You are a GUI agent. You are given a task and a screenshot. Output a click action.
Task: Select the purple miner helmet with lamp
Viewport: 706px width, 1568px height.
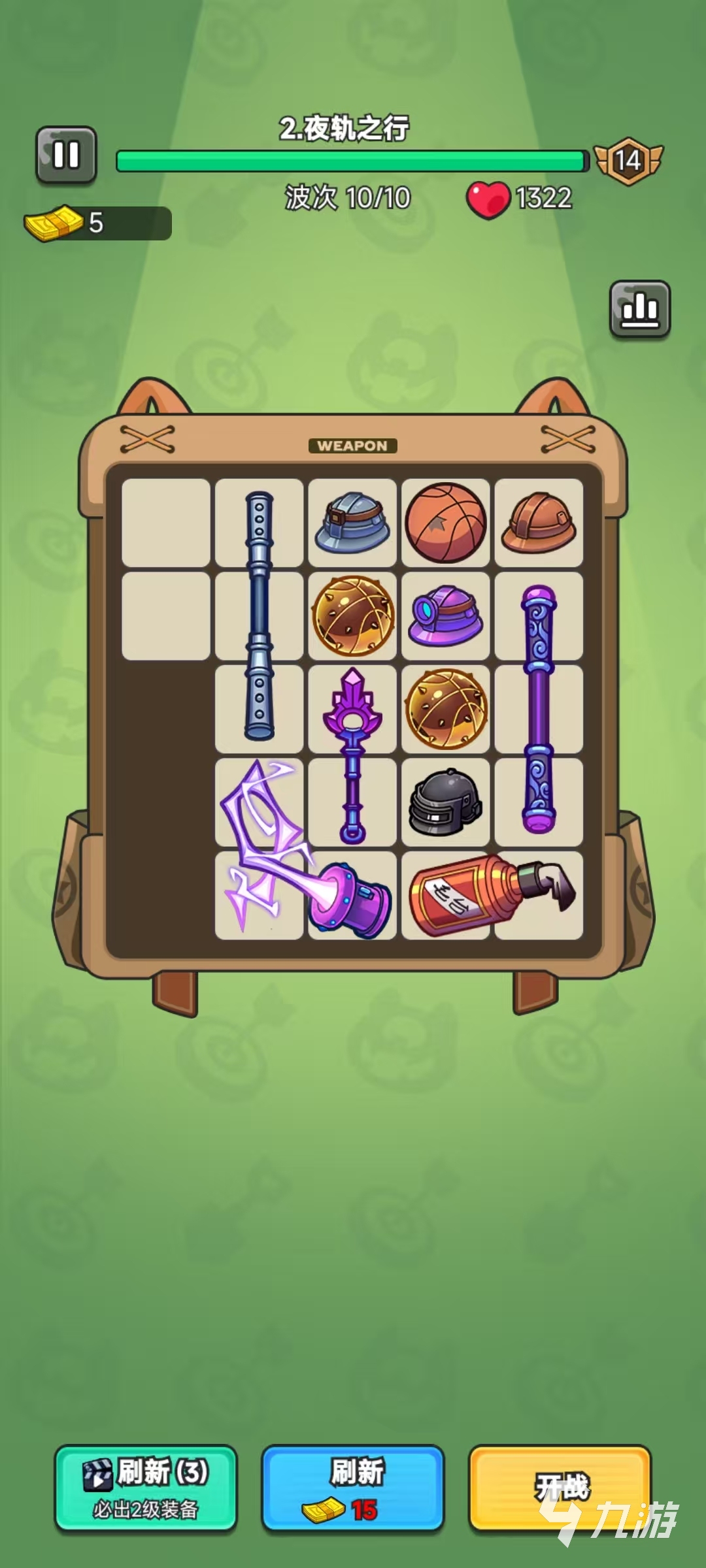pos(446,615)
